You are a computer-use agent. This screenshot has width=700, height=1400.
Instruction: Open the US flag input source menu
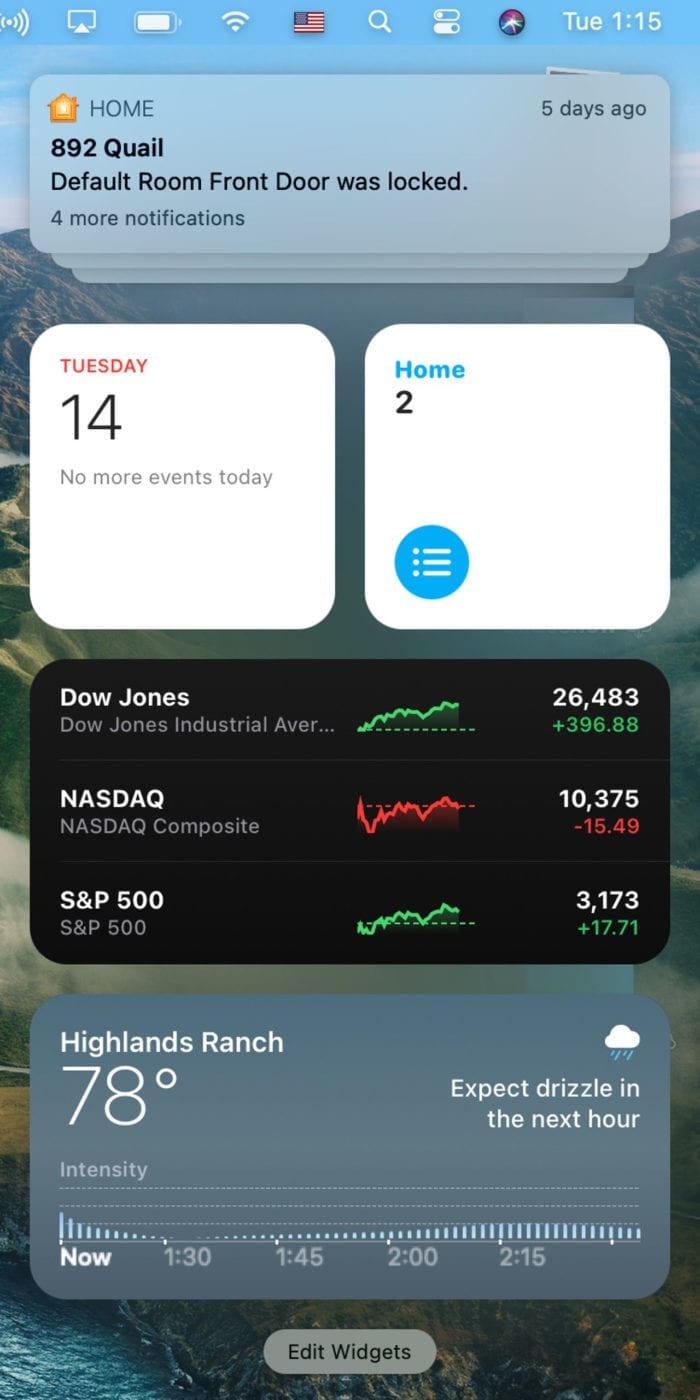pos(309,21)
